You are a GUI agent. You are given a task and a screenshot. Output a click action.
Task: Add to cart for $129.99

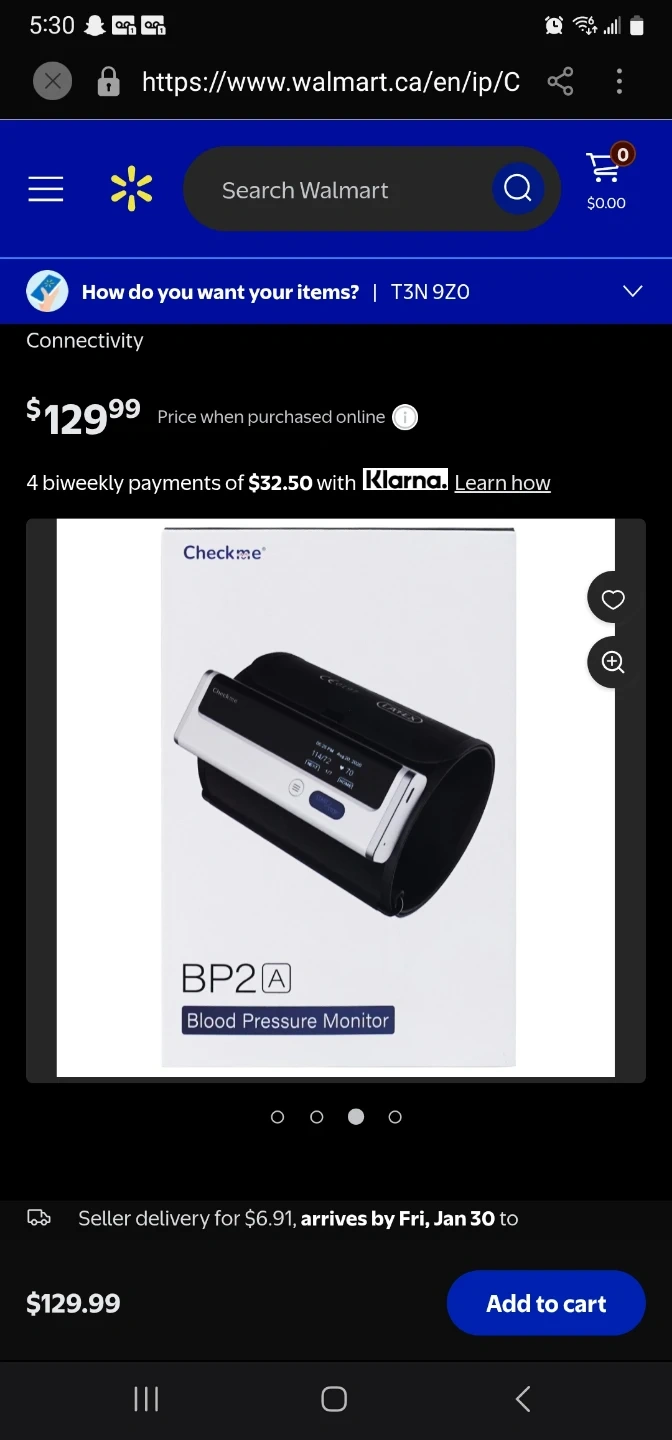pos(546,1303)
